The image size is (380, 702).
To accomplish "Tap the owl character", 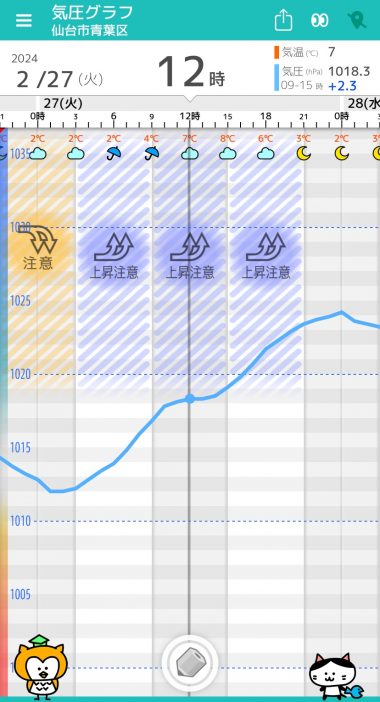I will click(x=40, y=666).
